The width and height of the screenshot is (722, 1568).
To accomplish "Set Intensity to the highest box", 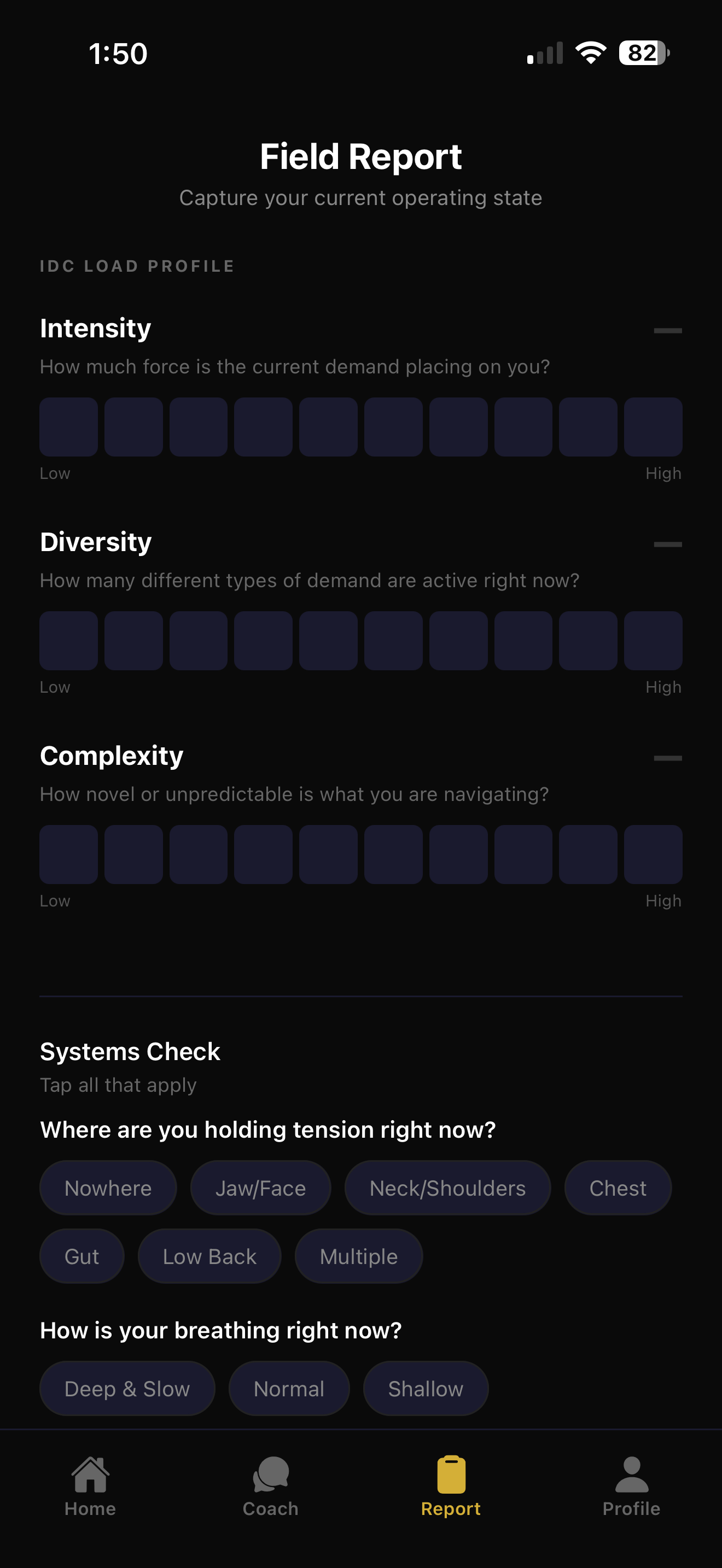I will tap(653, 426).
